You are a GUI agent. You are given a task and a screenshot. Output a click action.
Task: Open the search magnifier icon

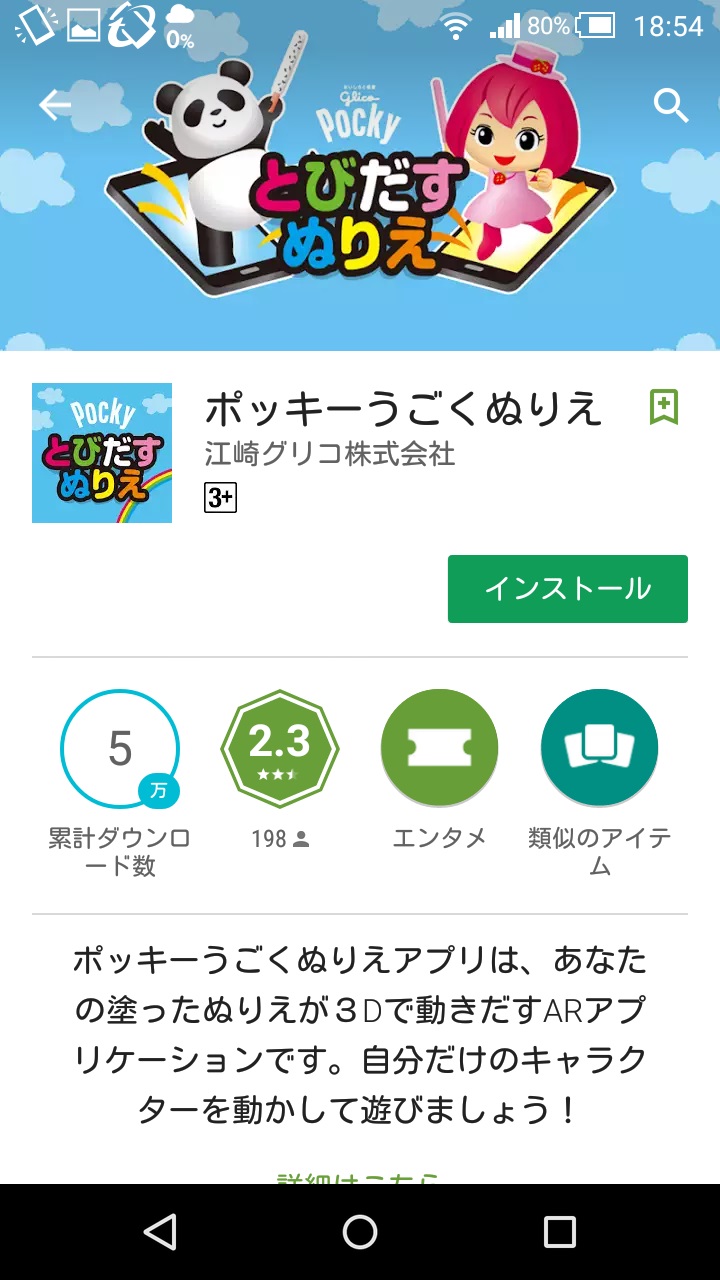coord(670,105)
